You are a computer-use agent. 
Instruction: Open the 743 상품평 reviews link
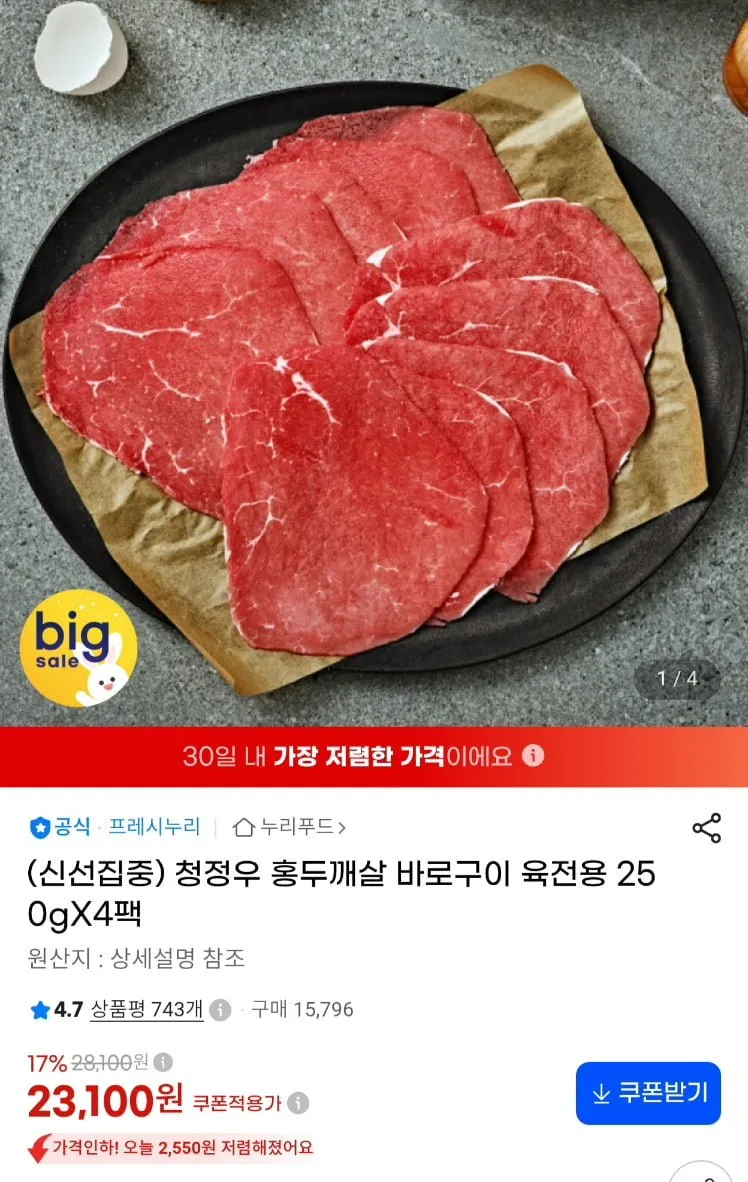147,1009
